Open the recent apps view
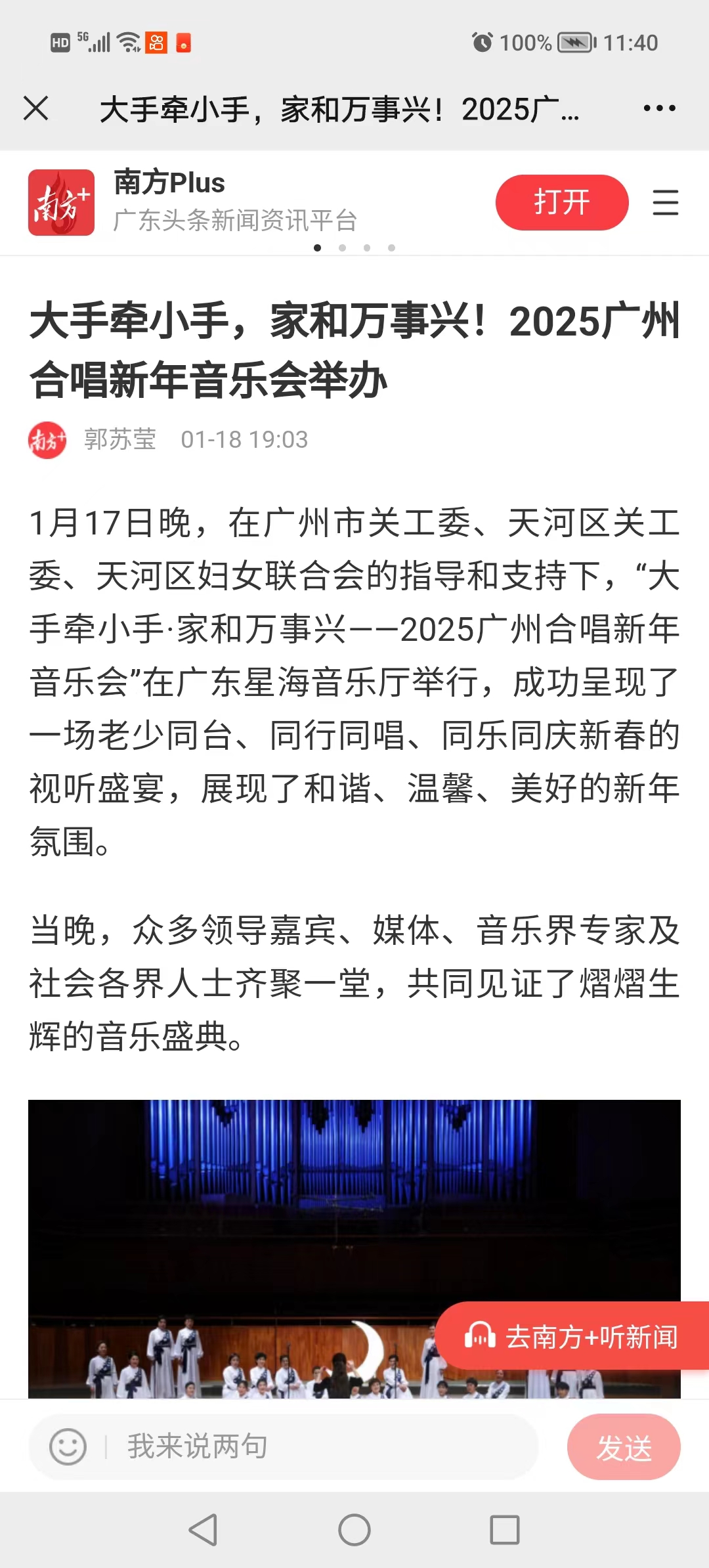The height and width of the screenshot is (1568, 709). pyautogui.click(x=505, y=1530)
